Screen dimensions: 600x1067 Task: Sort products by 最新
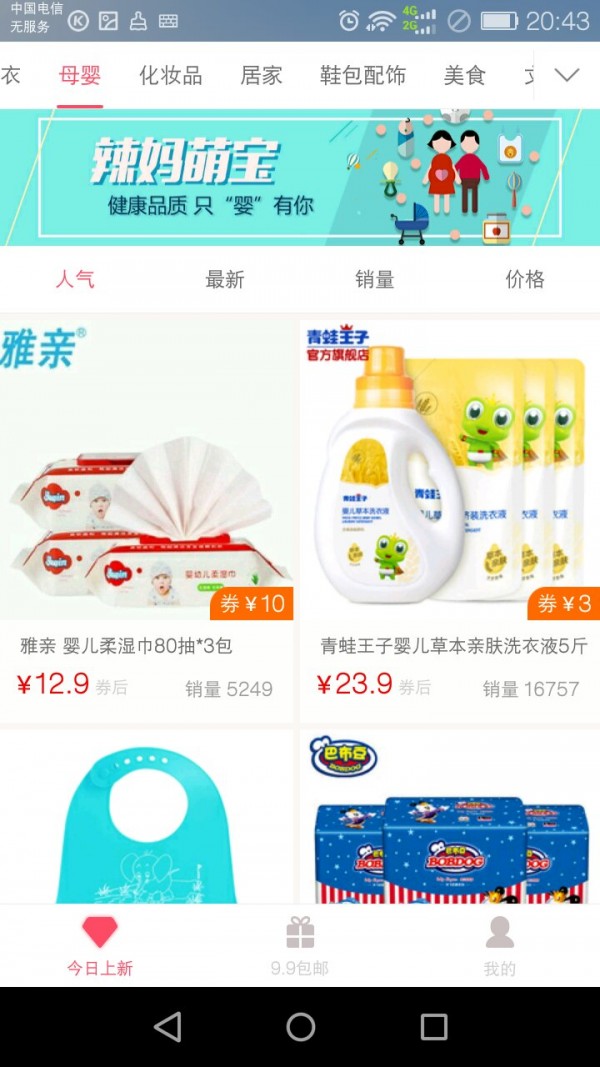point(225,280)
